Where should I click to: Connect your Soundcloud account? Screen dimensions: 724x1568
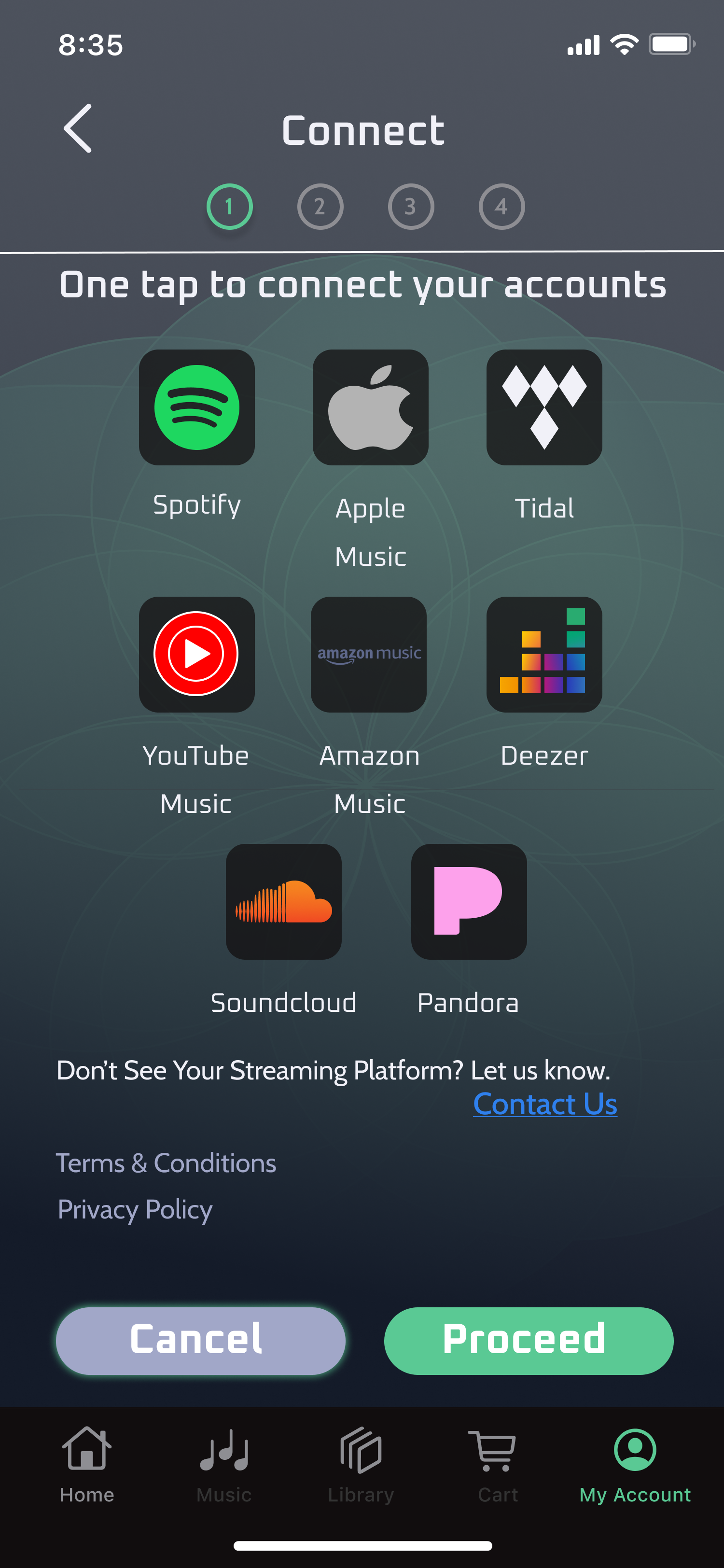[x=283, y=901]
